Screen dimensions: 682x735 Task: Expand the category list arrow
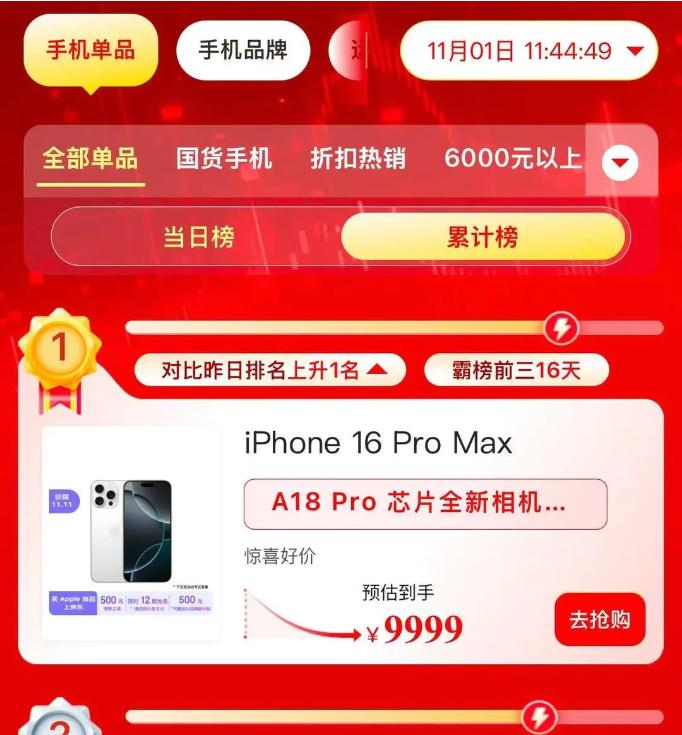coord(620,160)
